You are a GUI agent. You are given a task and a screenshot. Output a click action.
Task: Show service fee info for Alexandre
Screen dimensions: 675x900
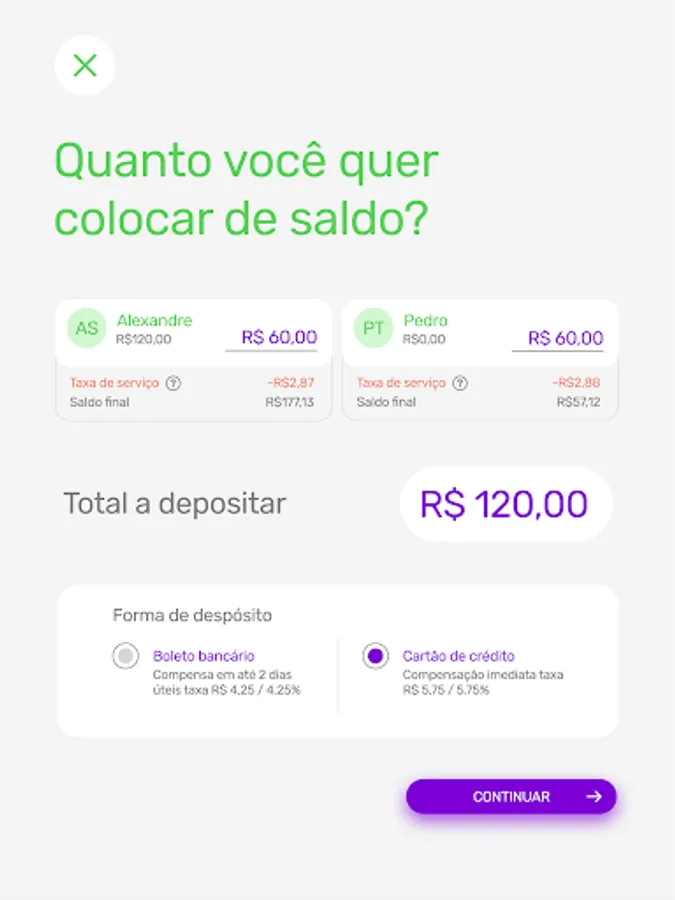173,383
